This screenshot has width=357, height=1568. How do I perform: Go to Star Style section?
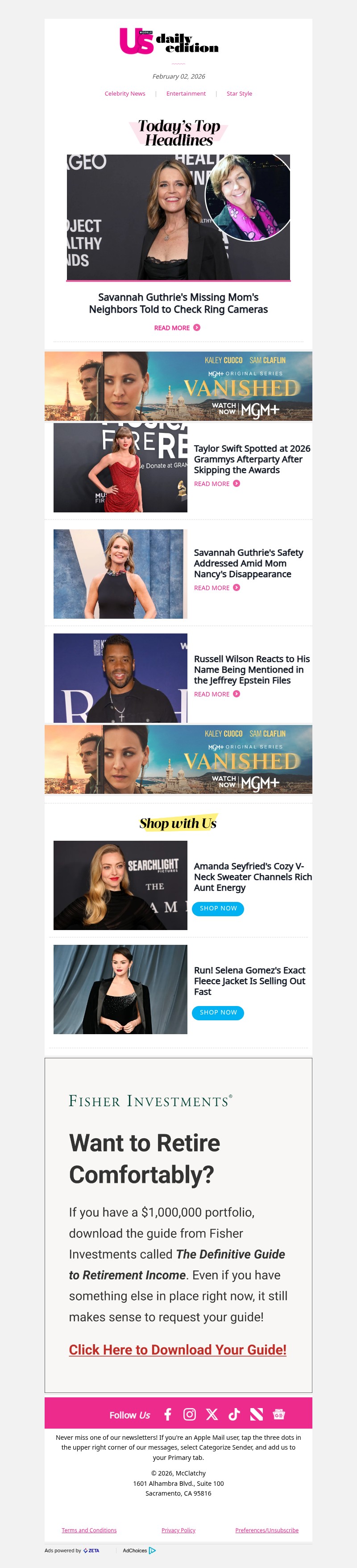coord(239,94)
